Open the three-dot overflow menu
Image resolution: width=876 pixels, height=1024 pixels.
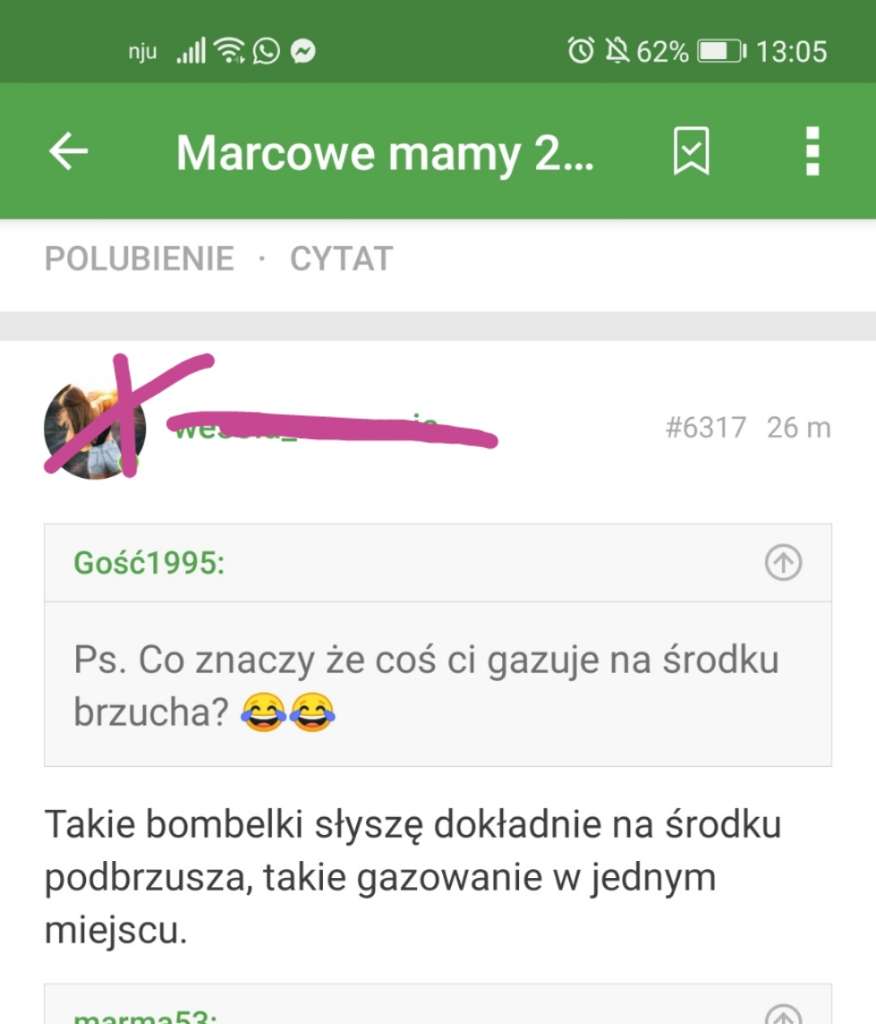click(812, 151)
